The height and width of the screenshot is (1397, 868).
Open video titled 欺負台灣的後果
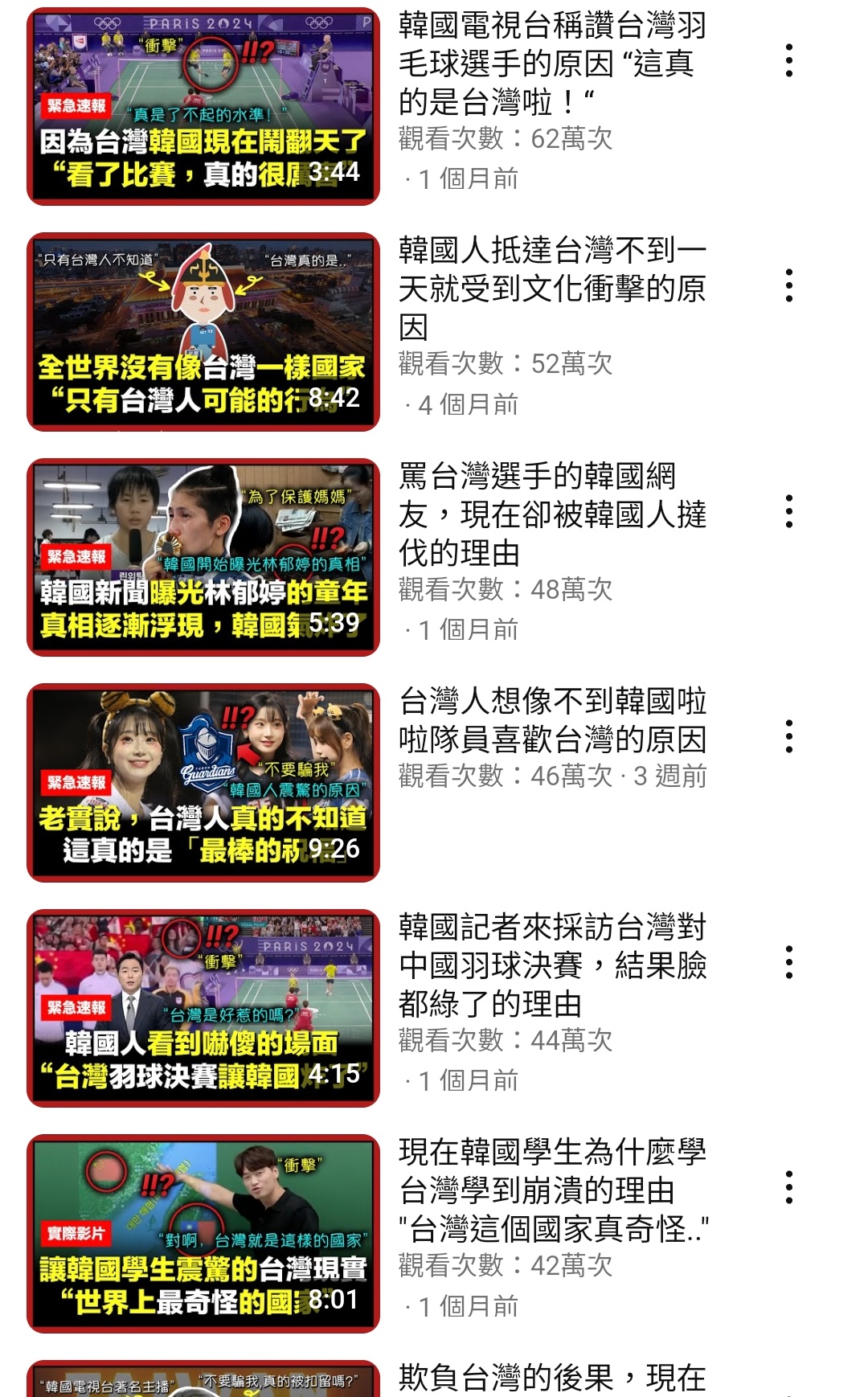point(553,1378)
